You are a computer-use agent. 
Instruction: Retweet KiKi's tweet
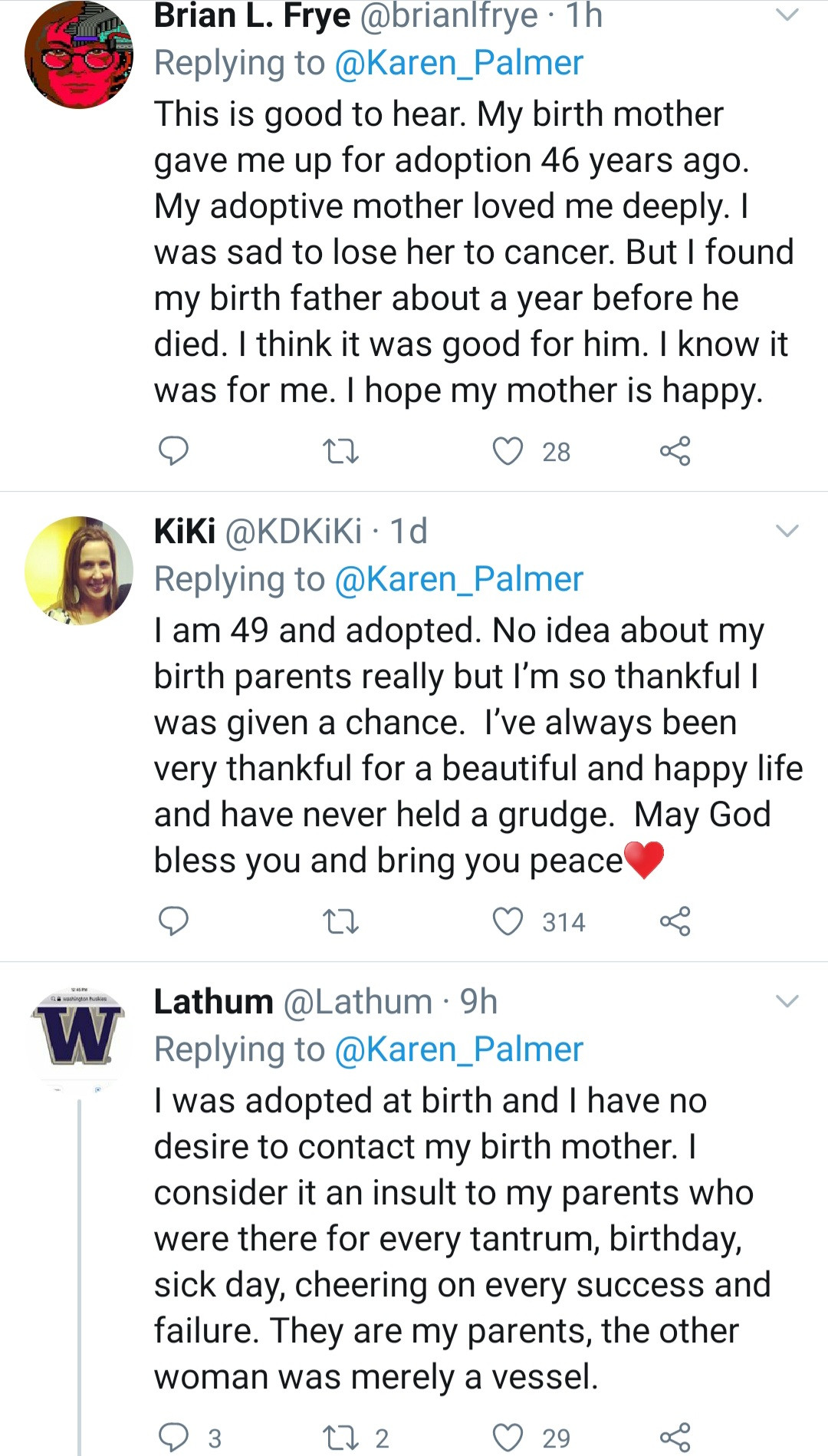[340, 921]
